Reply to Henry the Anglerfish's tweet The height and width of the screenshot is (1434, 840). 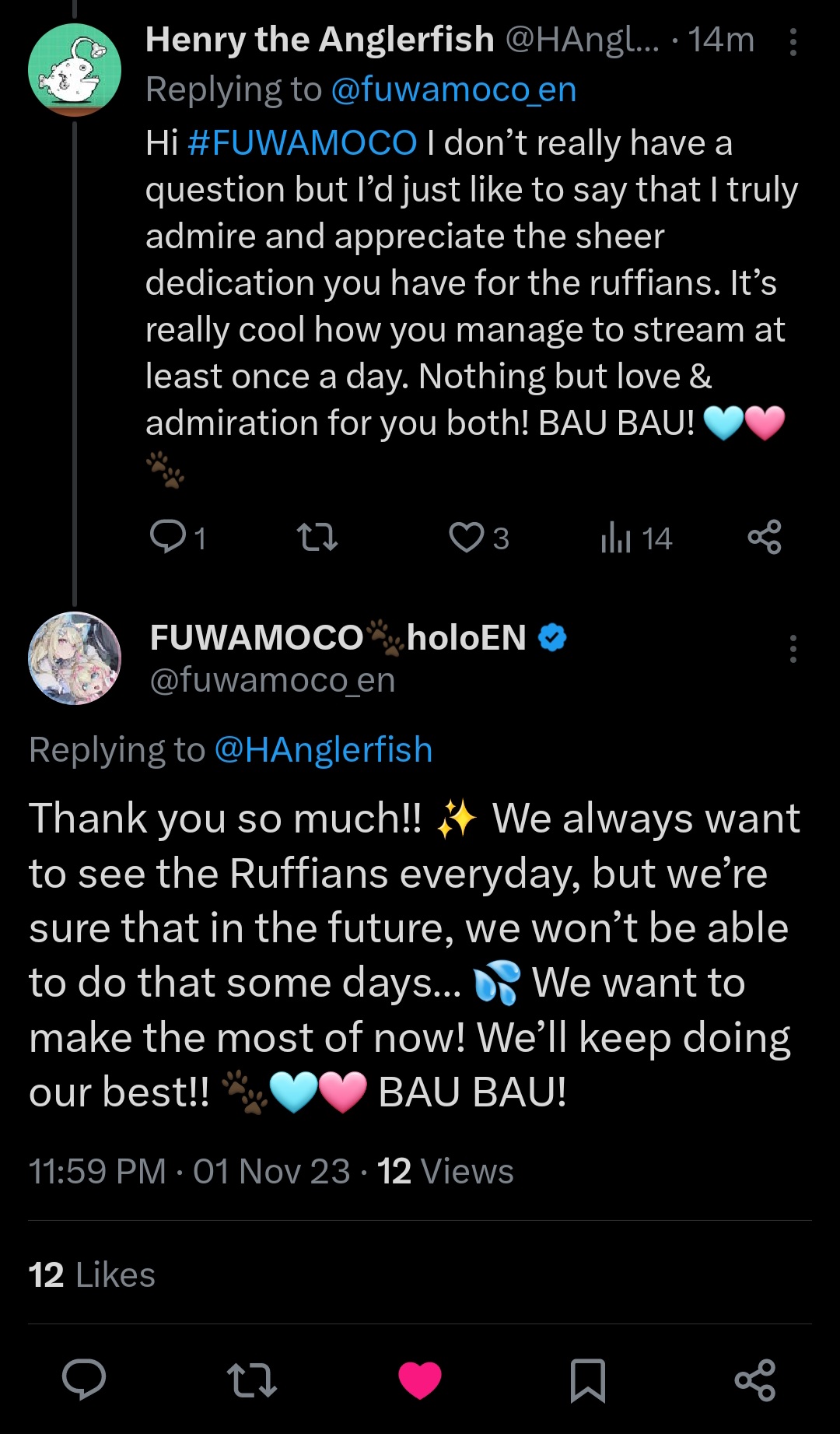[168, 537]
